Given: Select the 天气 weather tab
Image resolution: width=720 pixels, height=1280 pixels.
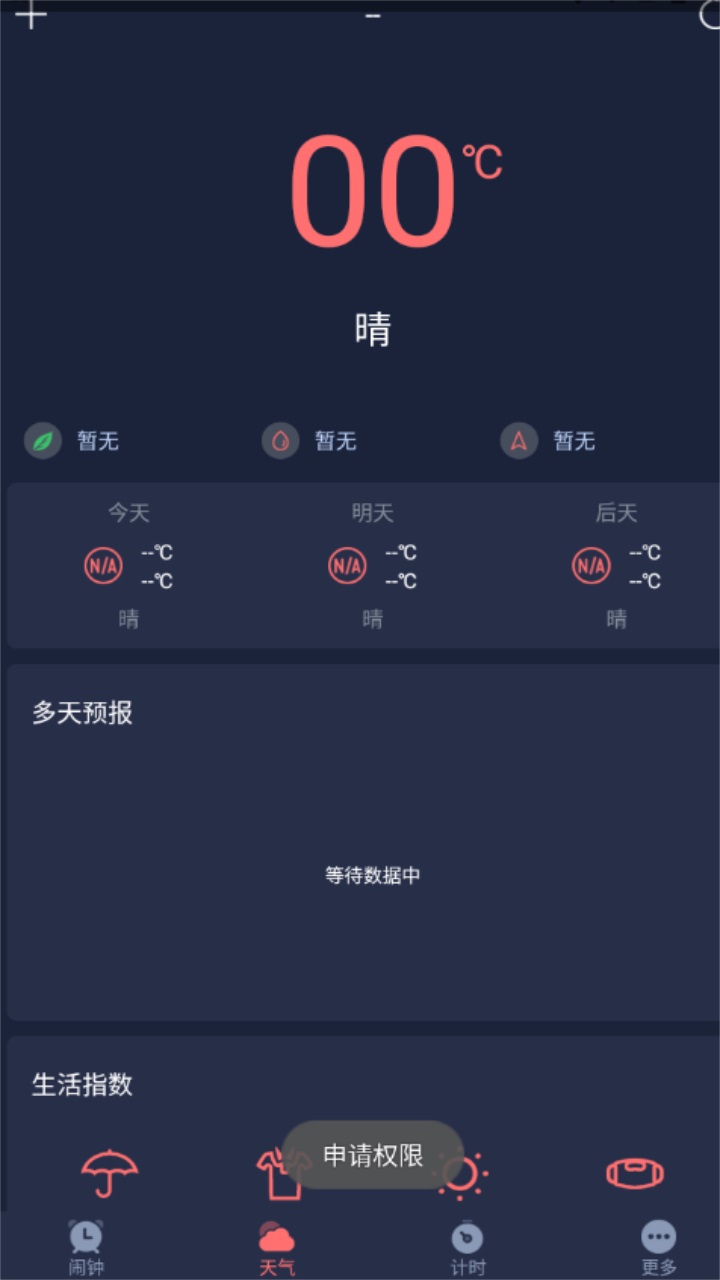Looking at the screenshot, I should point(277,1245).
